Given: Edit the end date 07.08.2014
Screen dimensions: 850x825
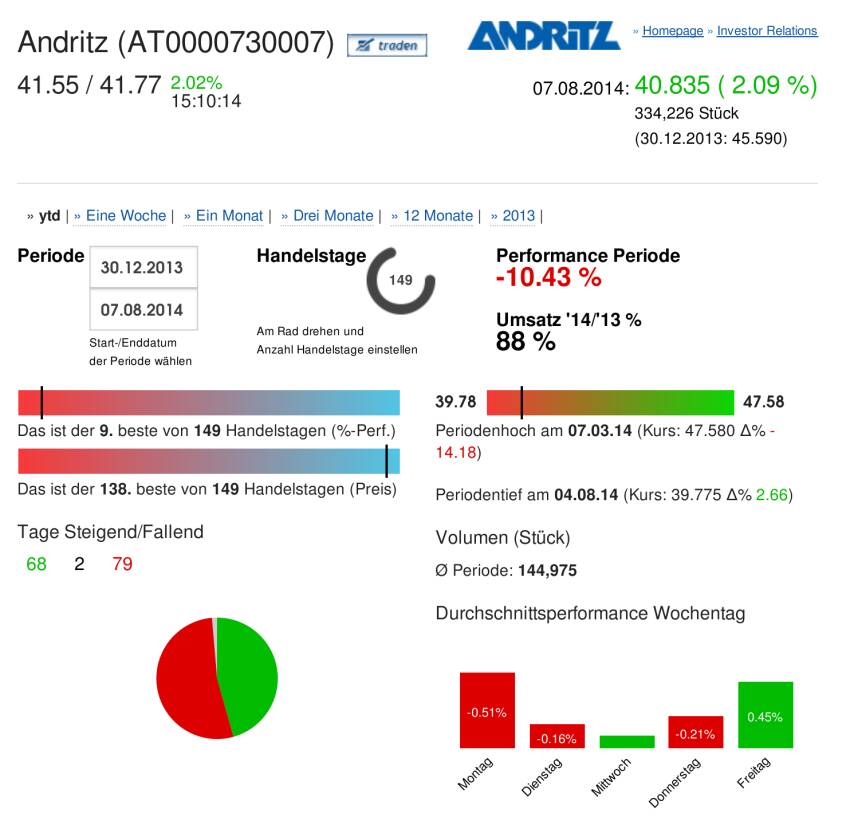Looking at the screenshot, I should tap(143, 310).
